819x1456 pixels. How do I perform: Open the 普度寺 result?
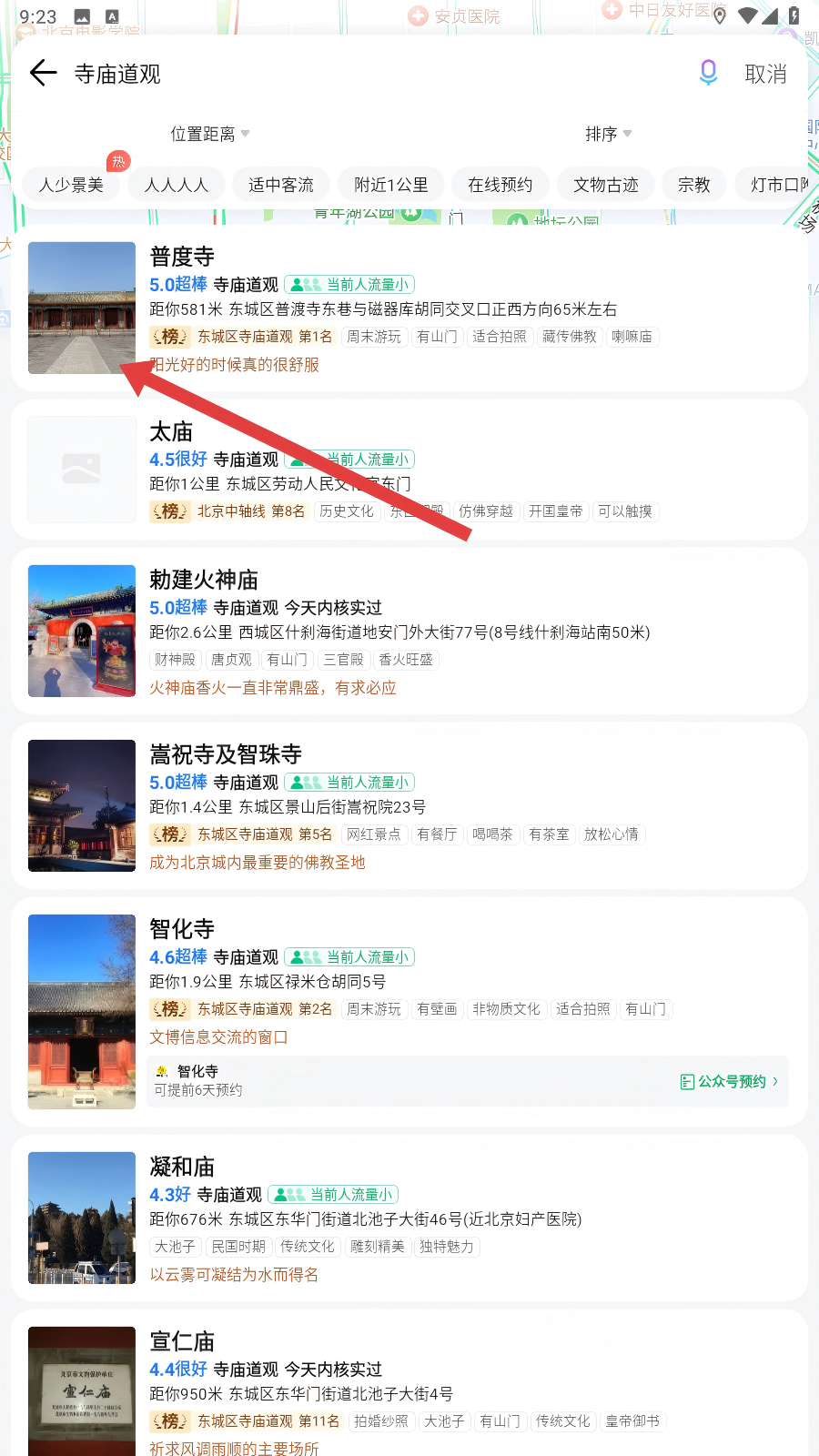point(182,257)
